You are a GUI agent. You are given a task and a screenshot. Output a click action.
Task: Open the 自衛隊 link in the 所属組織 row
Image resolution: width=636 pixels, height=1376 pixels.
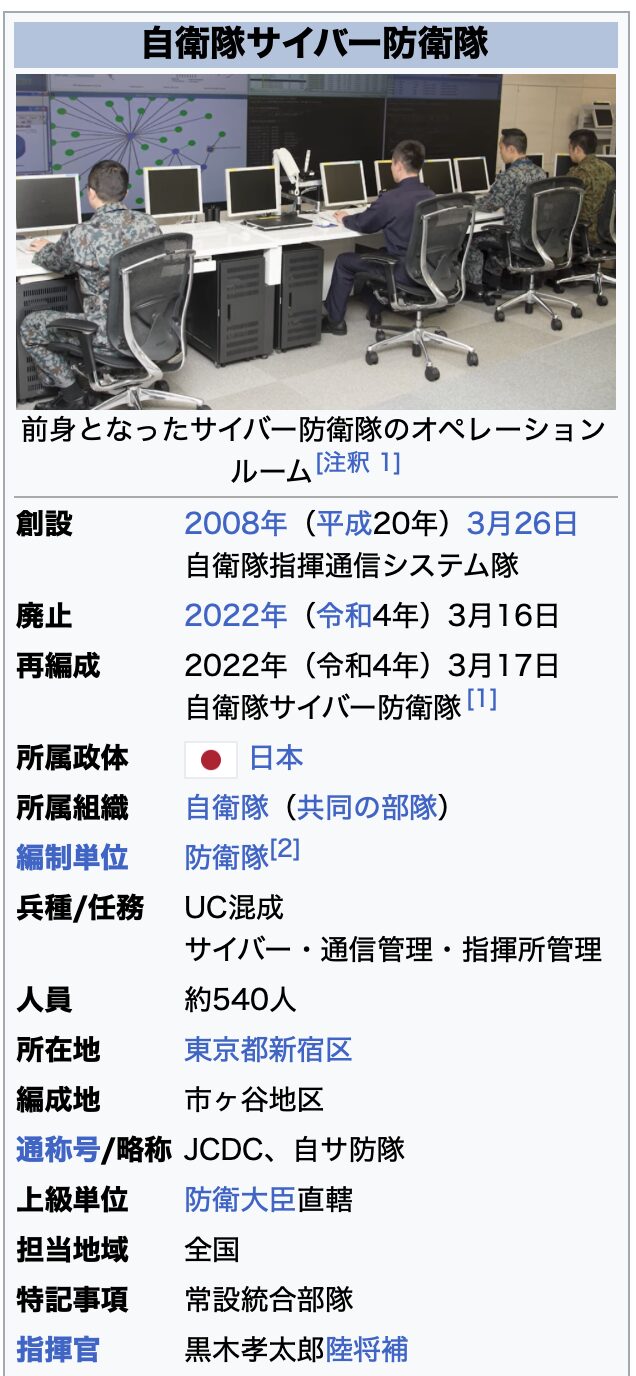click(227, 807)
